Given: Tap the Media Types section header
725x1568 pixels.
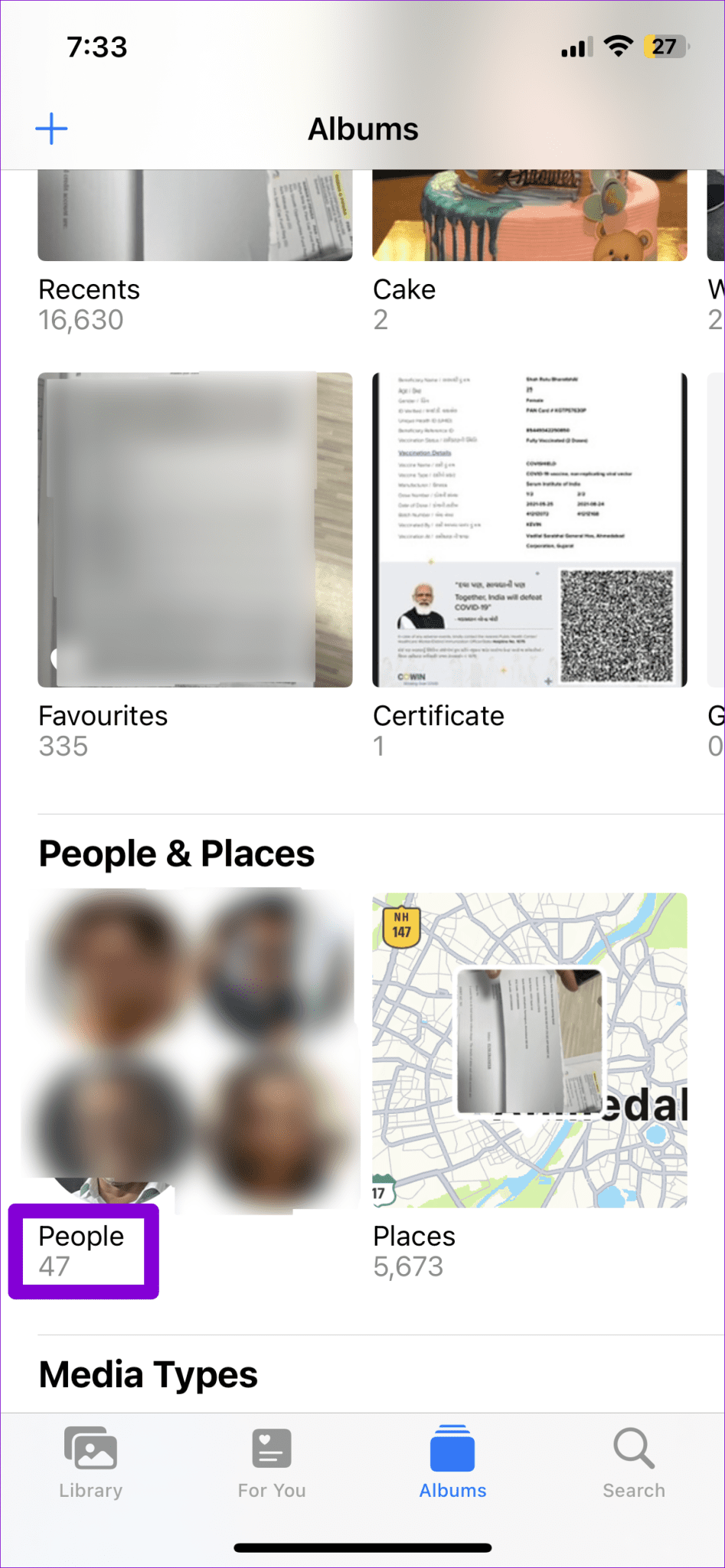Looking at the screenshot, I should tap(149, 1374).
